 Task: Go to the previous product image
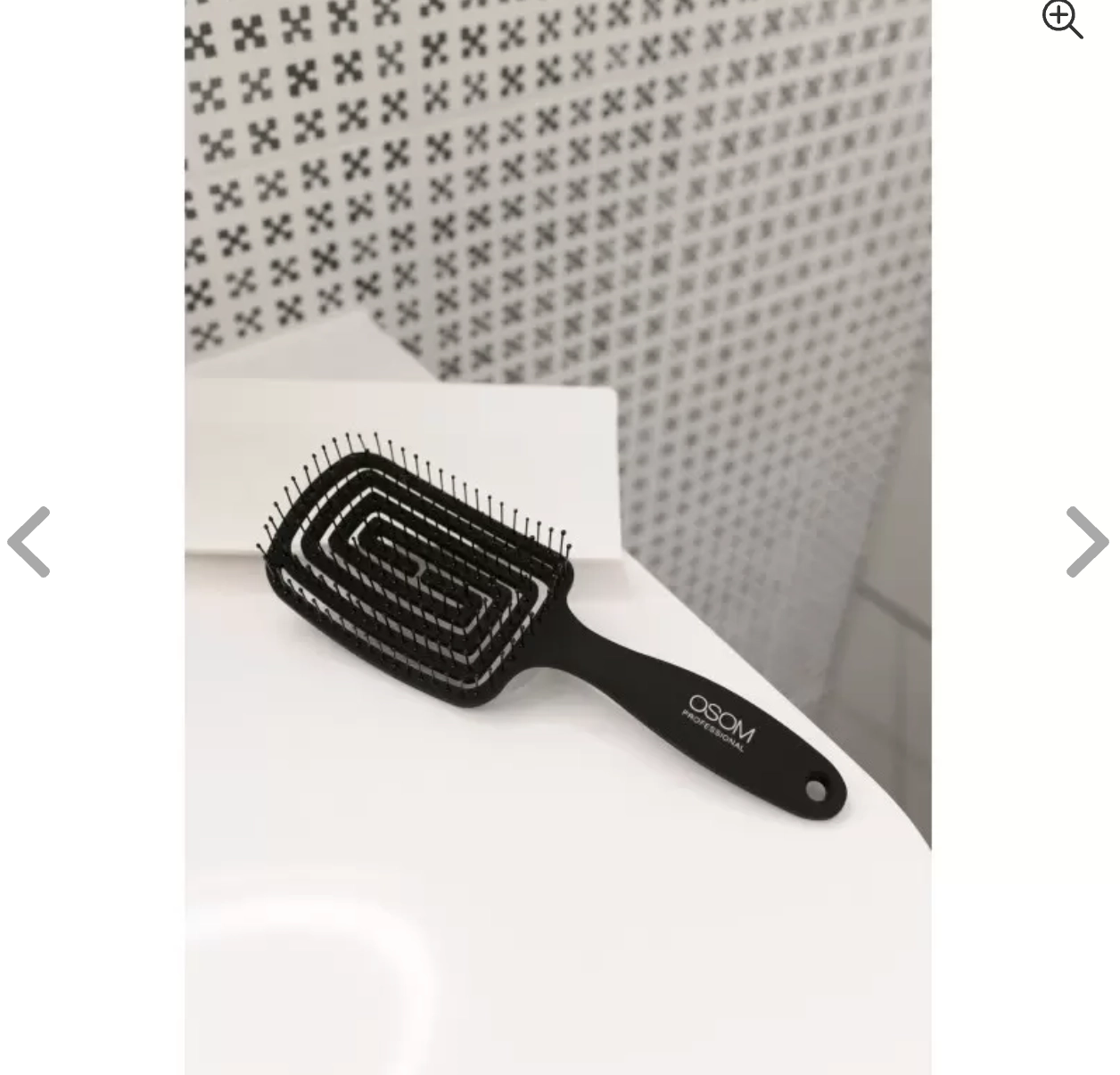pyautogui.click(x=29, y=542)
